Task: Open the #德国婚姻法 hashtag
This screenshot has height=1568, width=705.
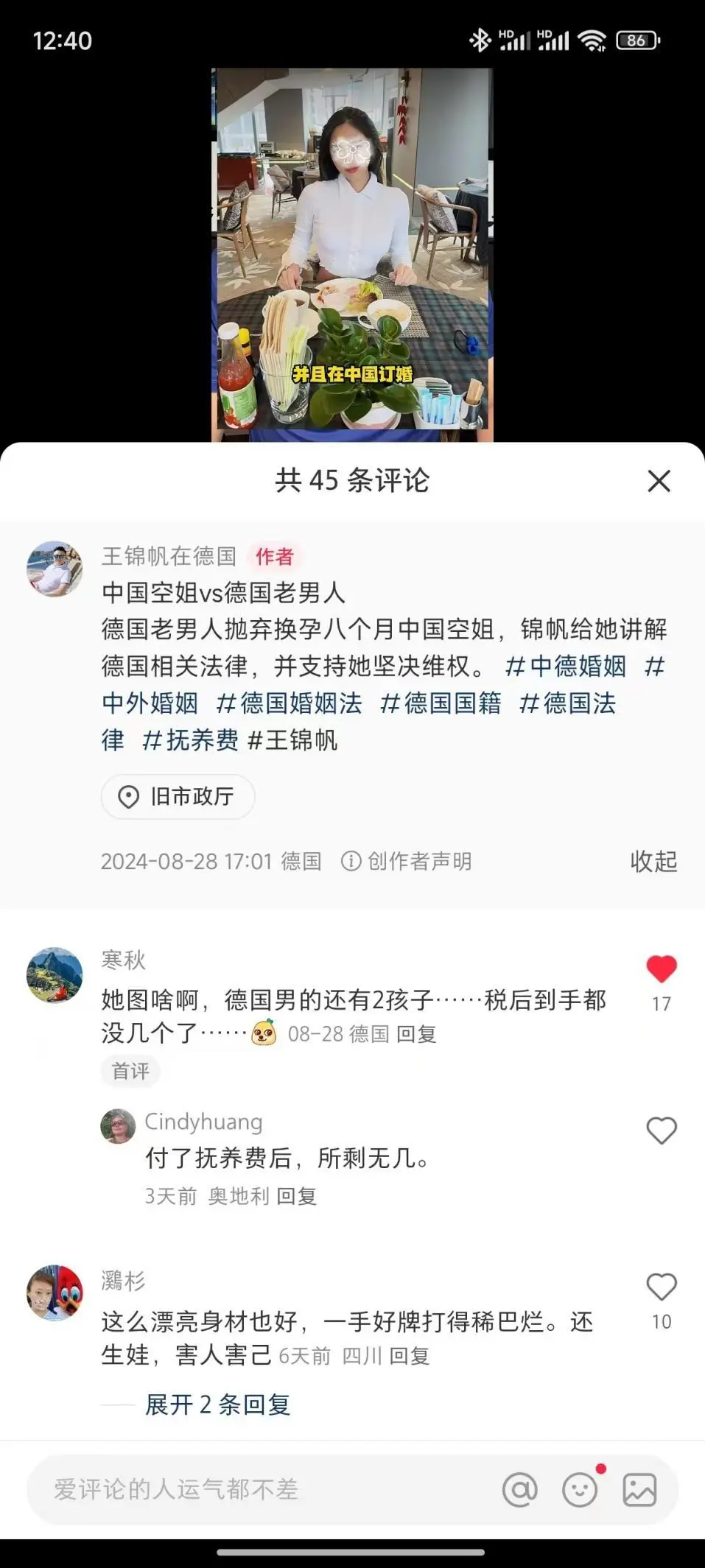Action: [x=290, y=703]
